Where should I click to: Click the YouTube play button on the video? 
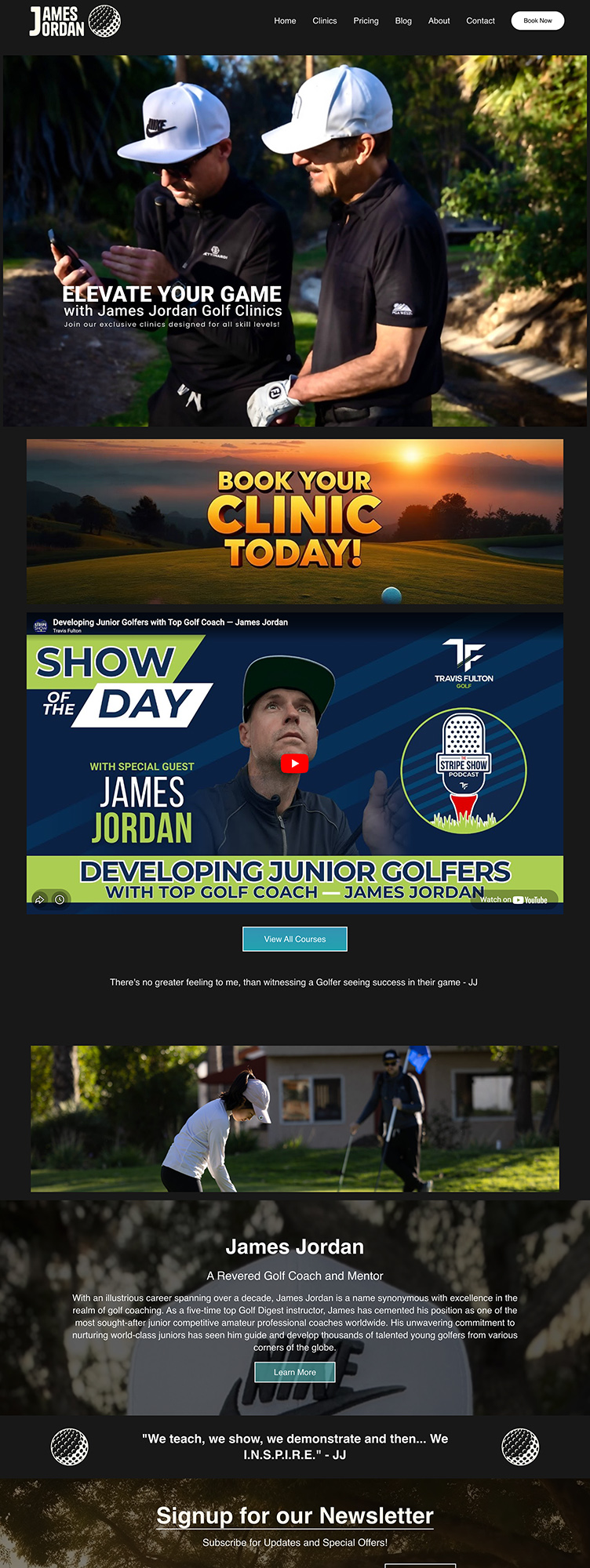tap(294, 762)
